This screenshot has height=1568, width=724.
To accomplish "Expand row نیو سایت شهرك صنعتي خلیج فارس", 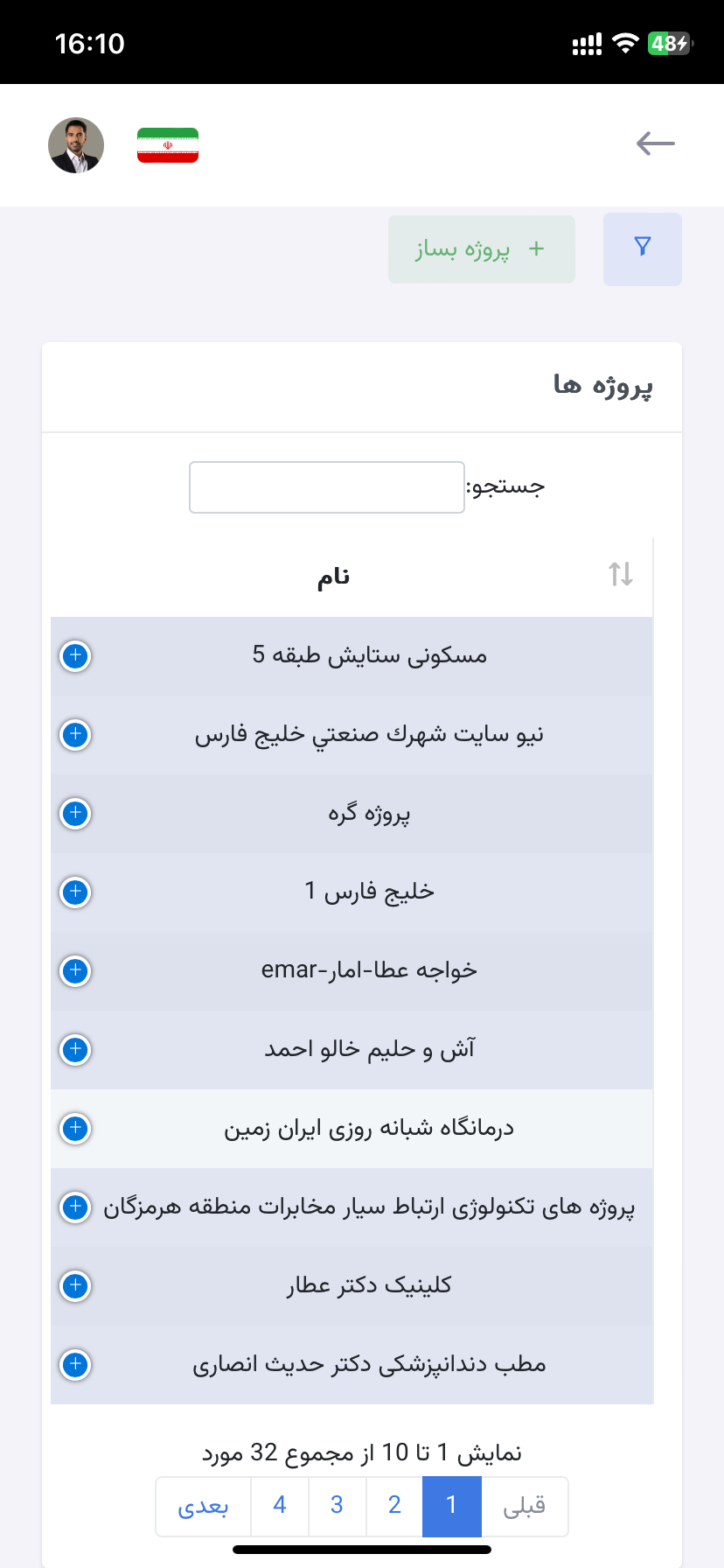I will pos(75,734).
